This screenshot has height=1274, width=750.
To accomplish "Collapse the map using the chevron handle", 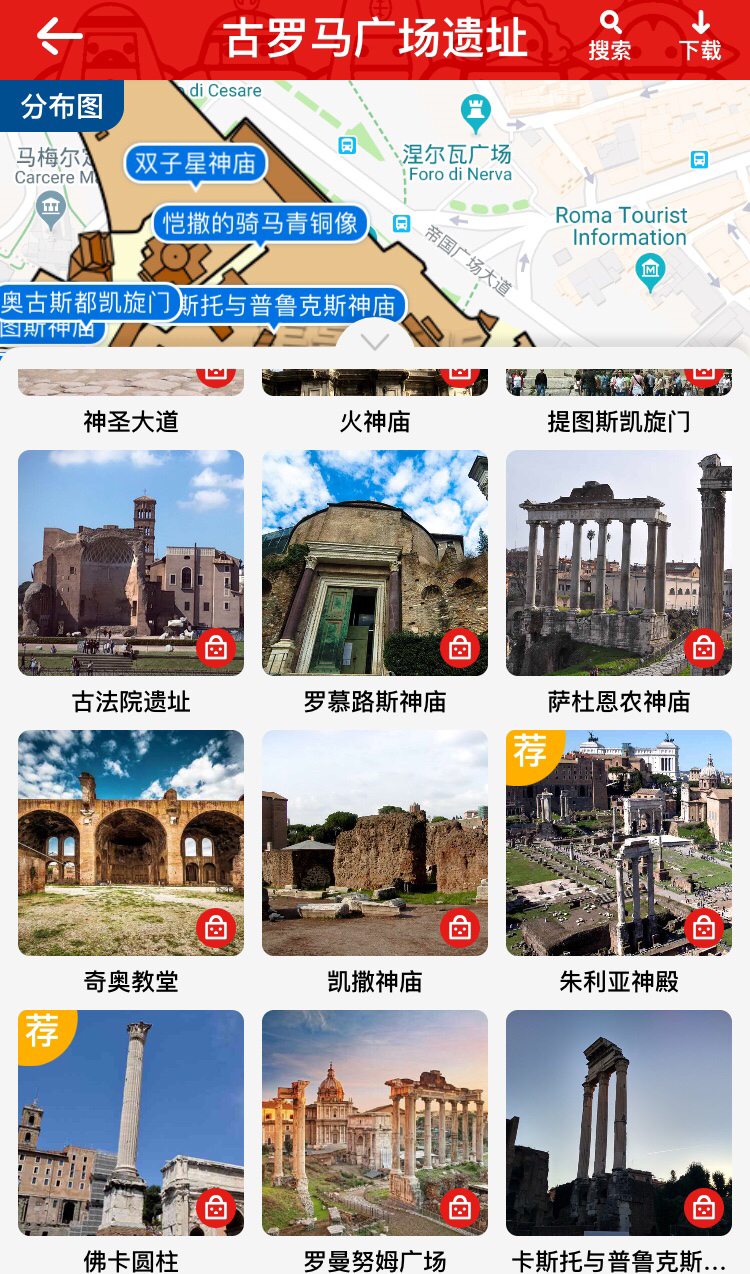I will pyautogui.click(x=374, y=343).
